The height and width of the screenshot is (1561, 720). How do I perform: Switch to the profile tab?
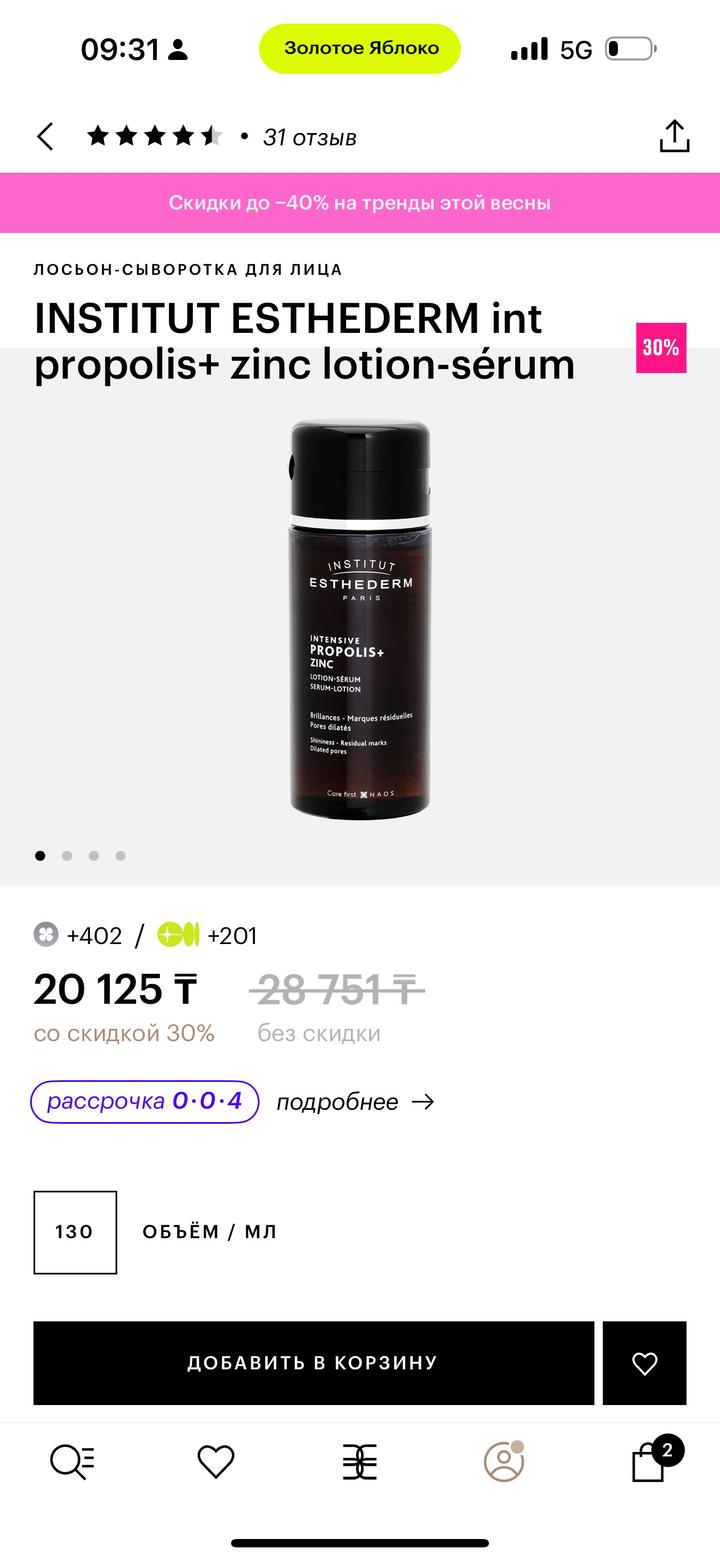(503, 1463)
